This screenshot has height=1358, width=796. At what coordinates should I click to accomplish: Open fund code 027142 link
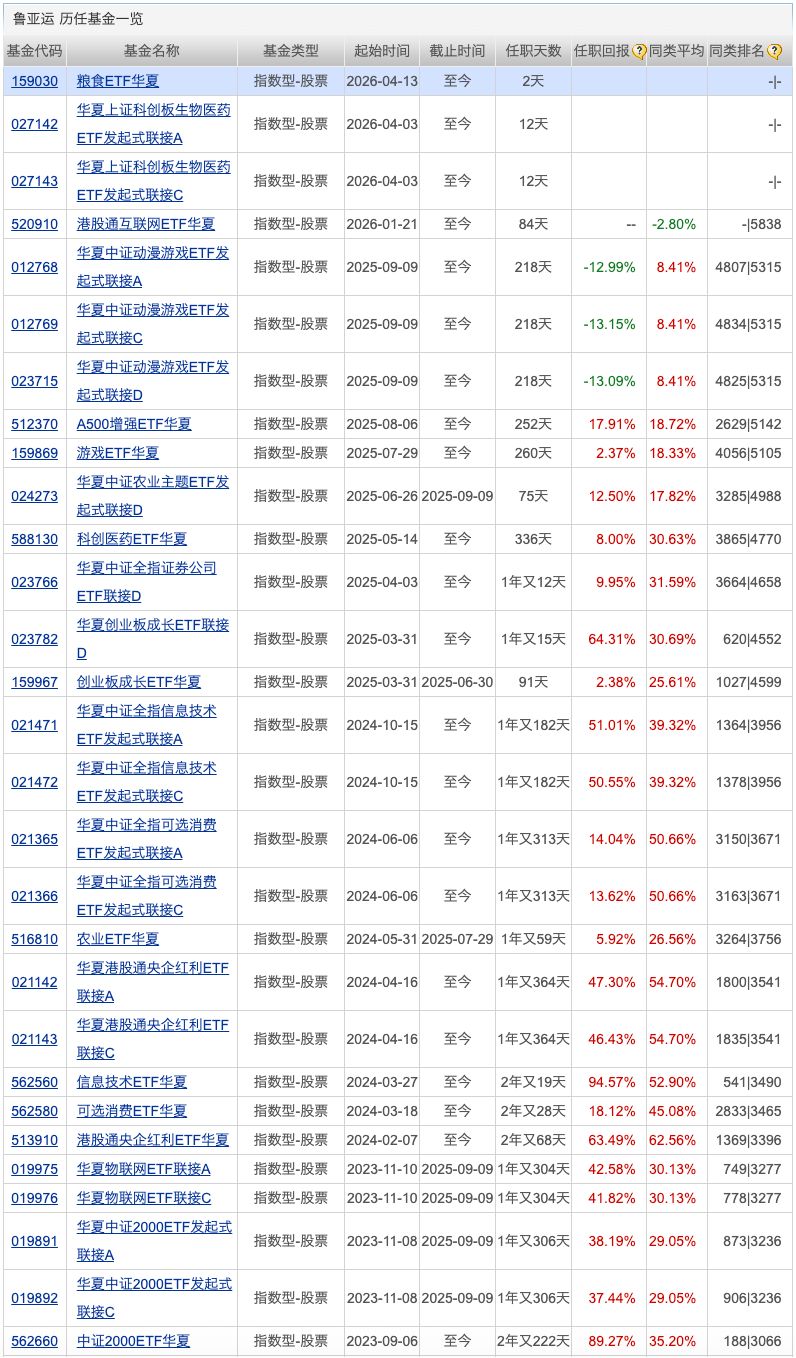click(35, 124)
